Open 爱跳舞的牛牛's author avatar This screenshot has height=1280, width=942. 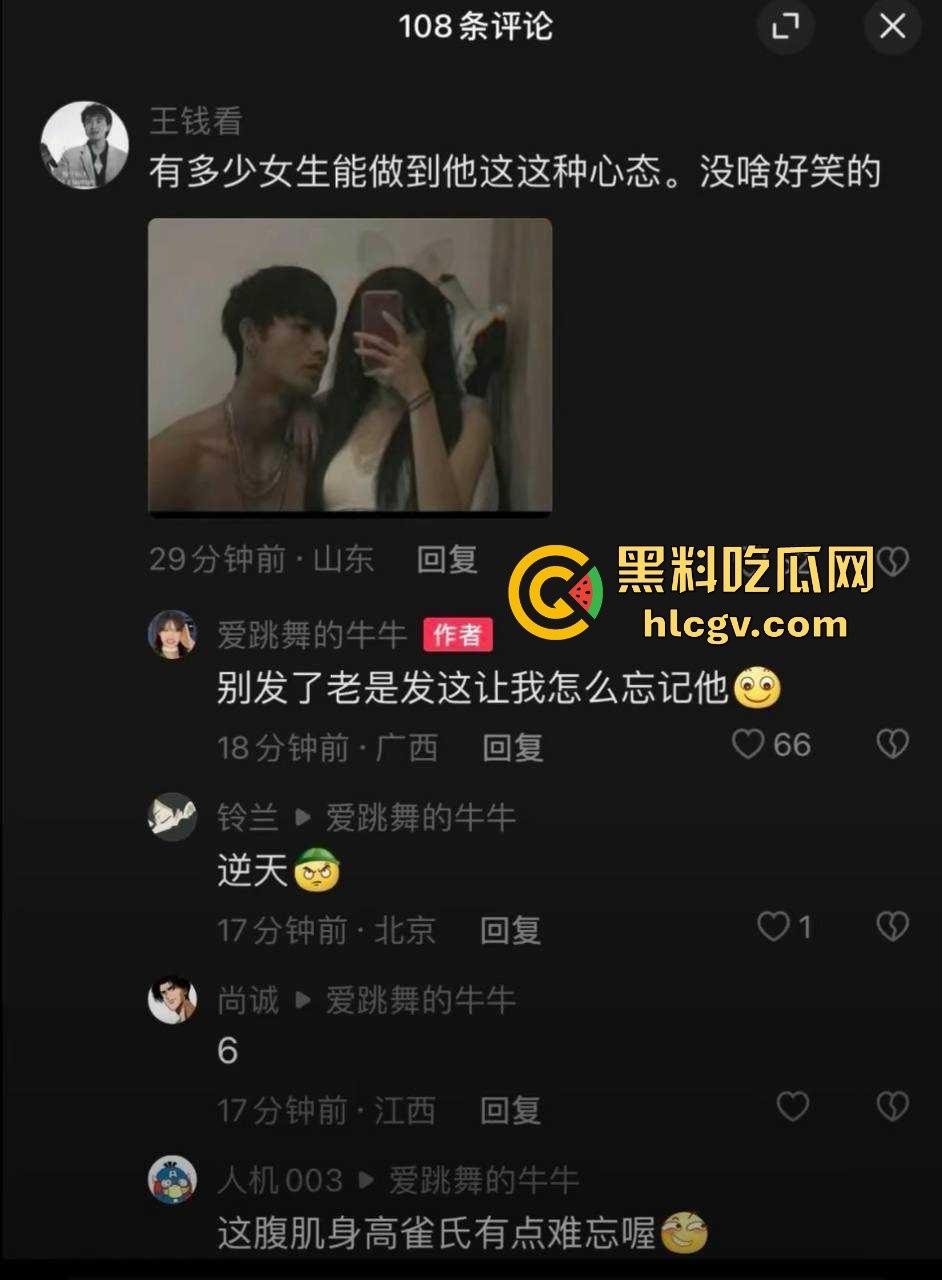[172, 634]
